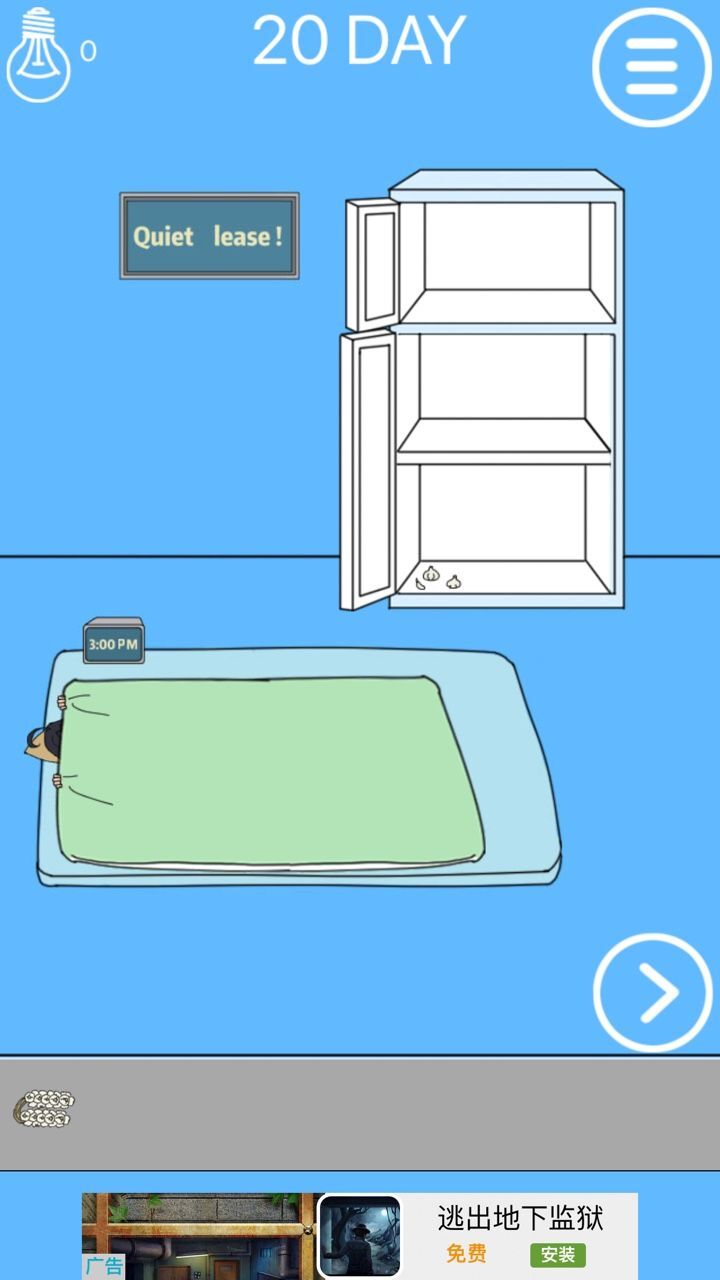The height and width of the screenshot is (1280, 720).
Task: Tap the 3:00 PM alarm clock
Action: click(x=113, y=643)
